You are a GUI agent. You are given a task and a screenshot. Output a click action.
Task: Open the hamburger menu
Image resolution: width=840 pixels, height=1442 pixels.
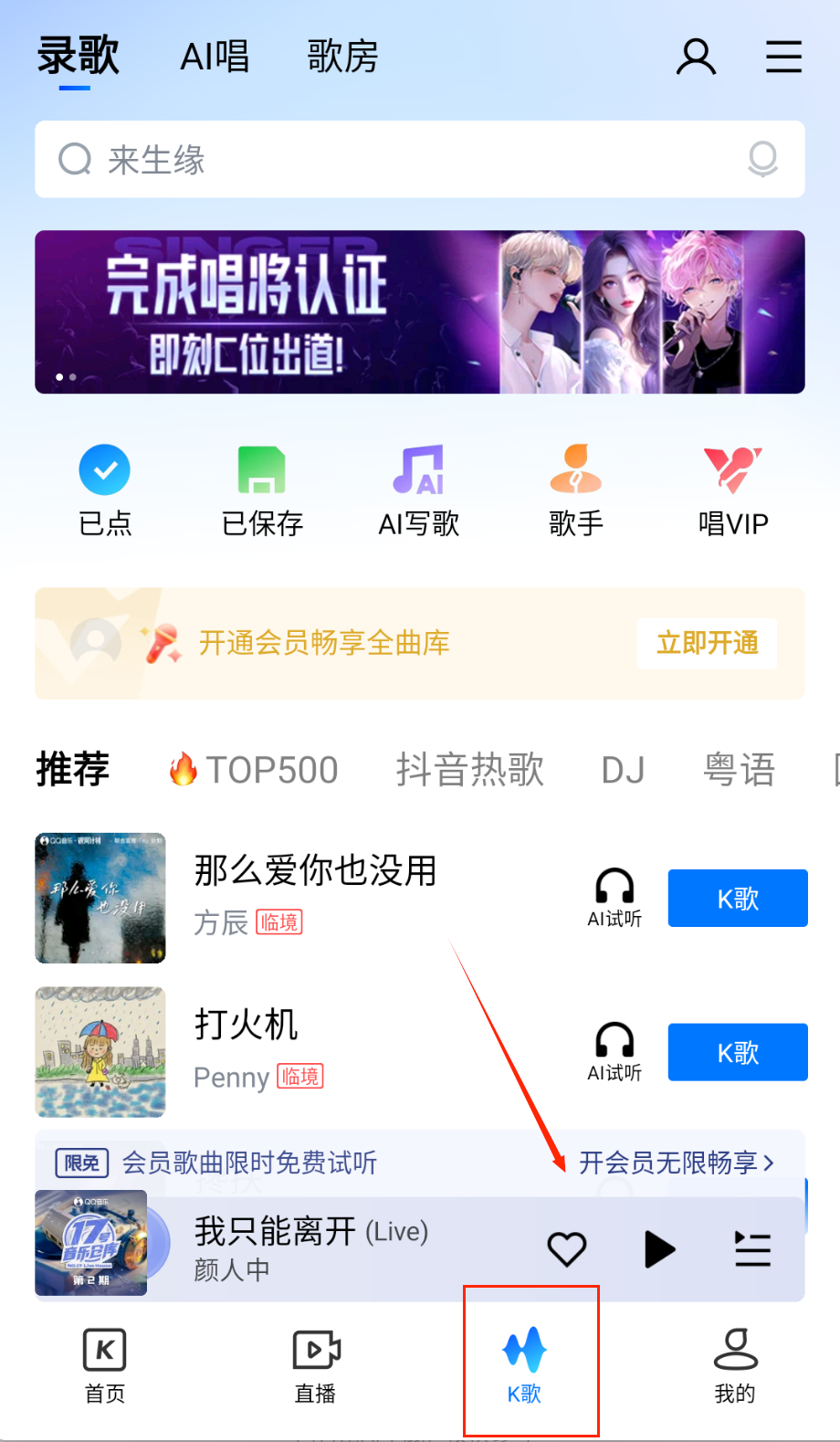[x=783, y=57]
